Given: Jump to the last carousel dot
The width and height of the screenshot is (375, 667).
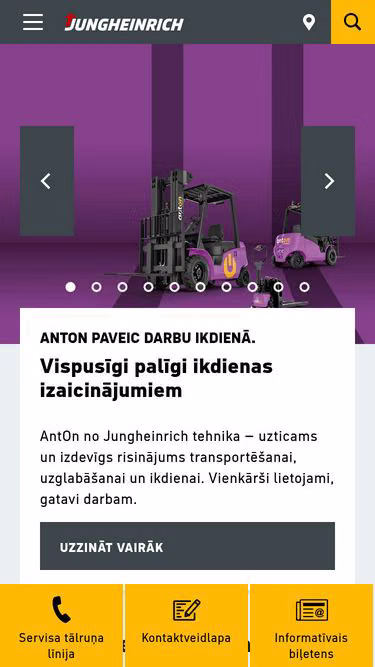Looking at the screenshot, I should coord(304,287).
